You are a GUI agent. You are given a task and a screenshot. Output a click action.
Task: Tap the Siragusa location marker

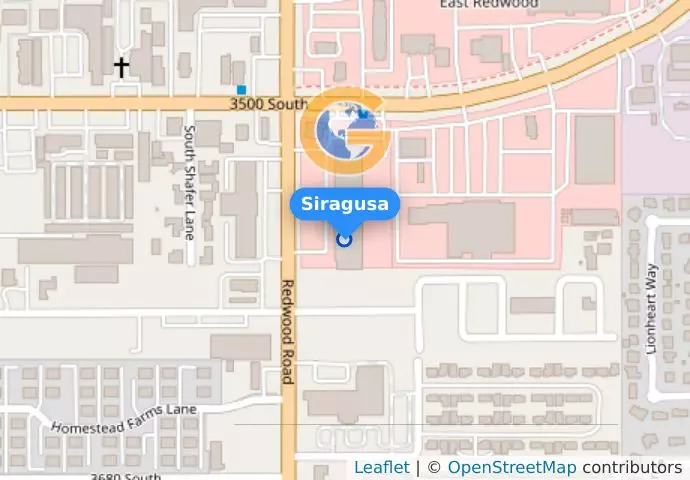tap(345, 239)
